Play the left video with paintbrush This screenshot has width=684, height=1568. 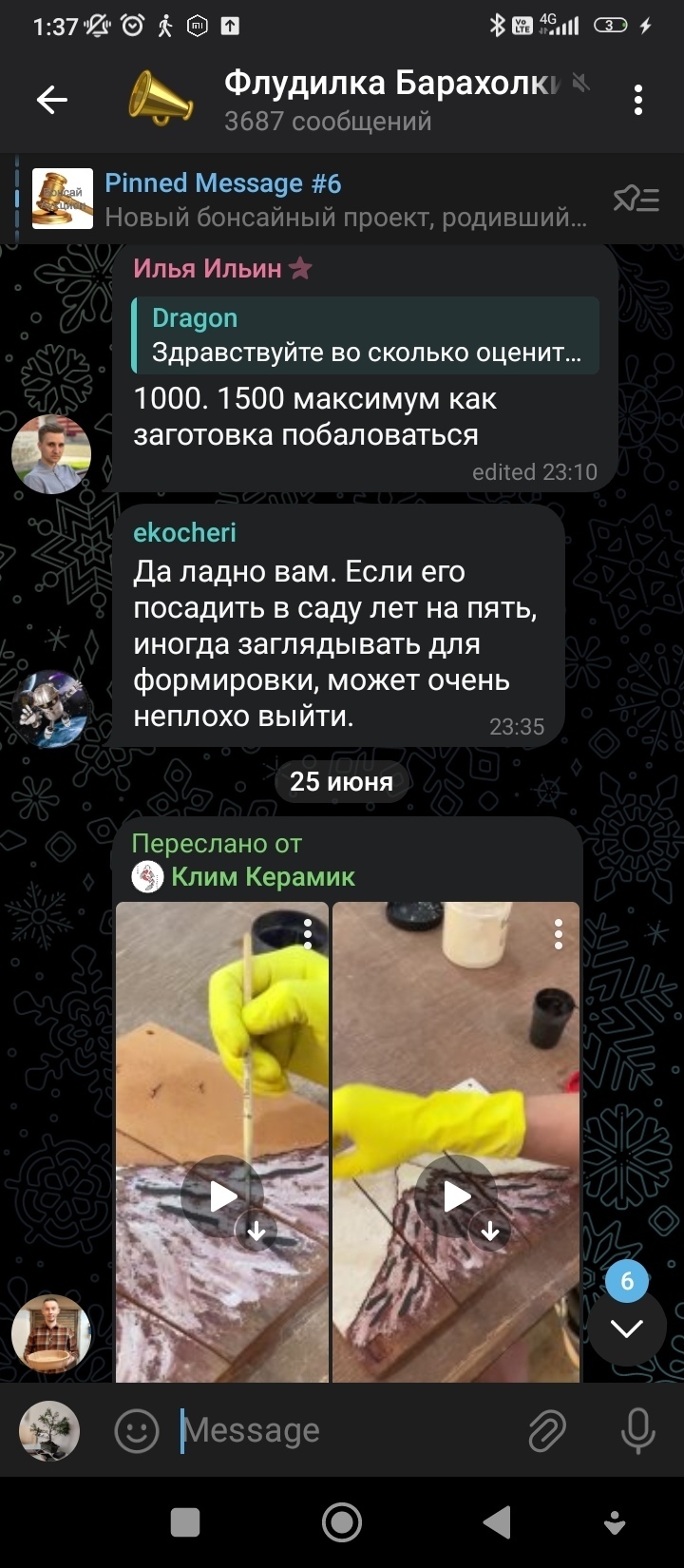(x=223, y=1195)
